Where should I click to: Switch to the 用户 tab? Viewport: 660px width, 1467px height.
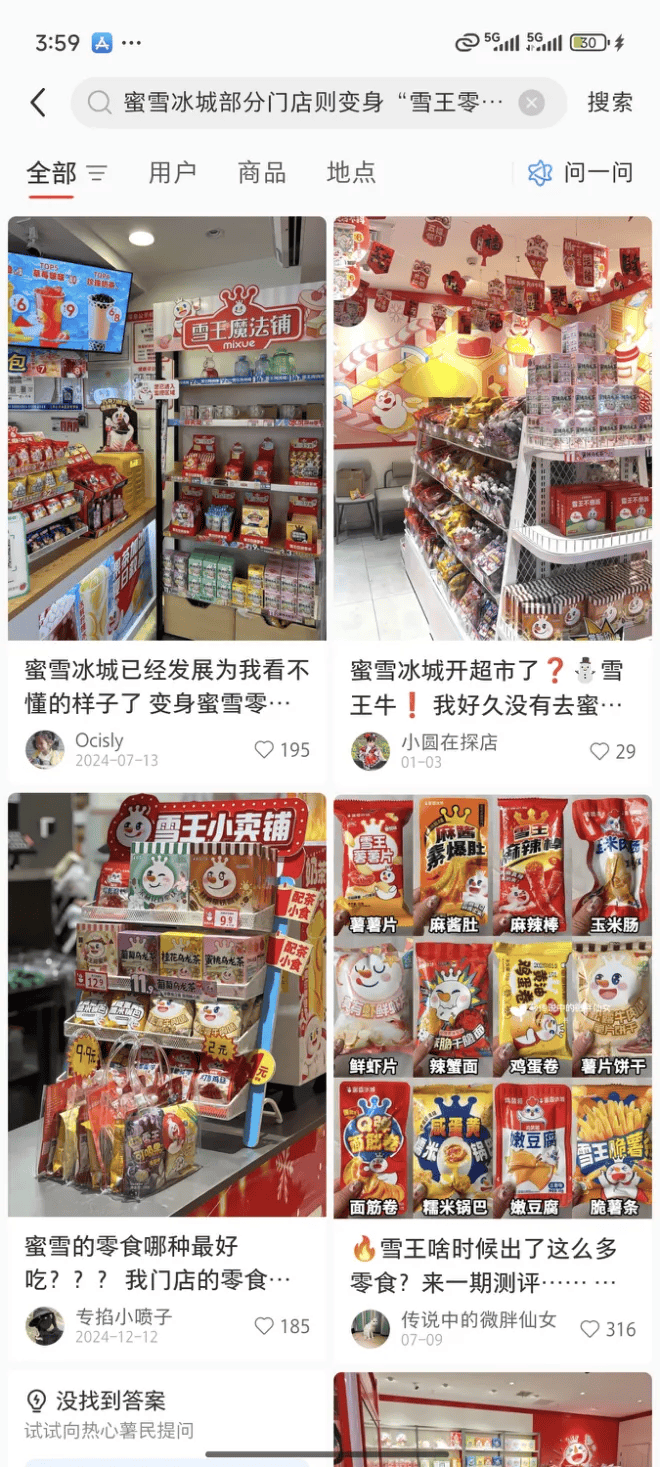[x=172, y=172]
